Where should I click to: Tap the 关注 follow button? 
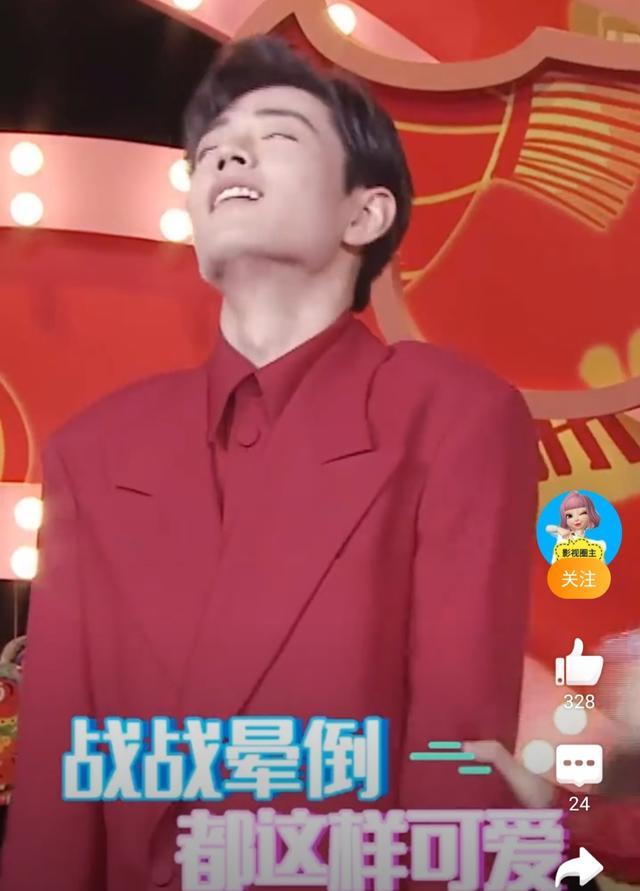[578, 580]
